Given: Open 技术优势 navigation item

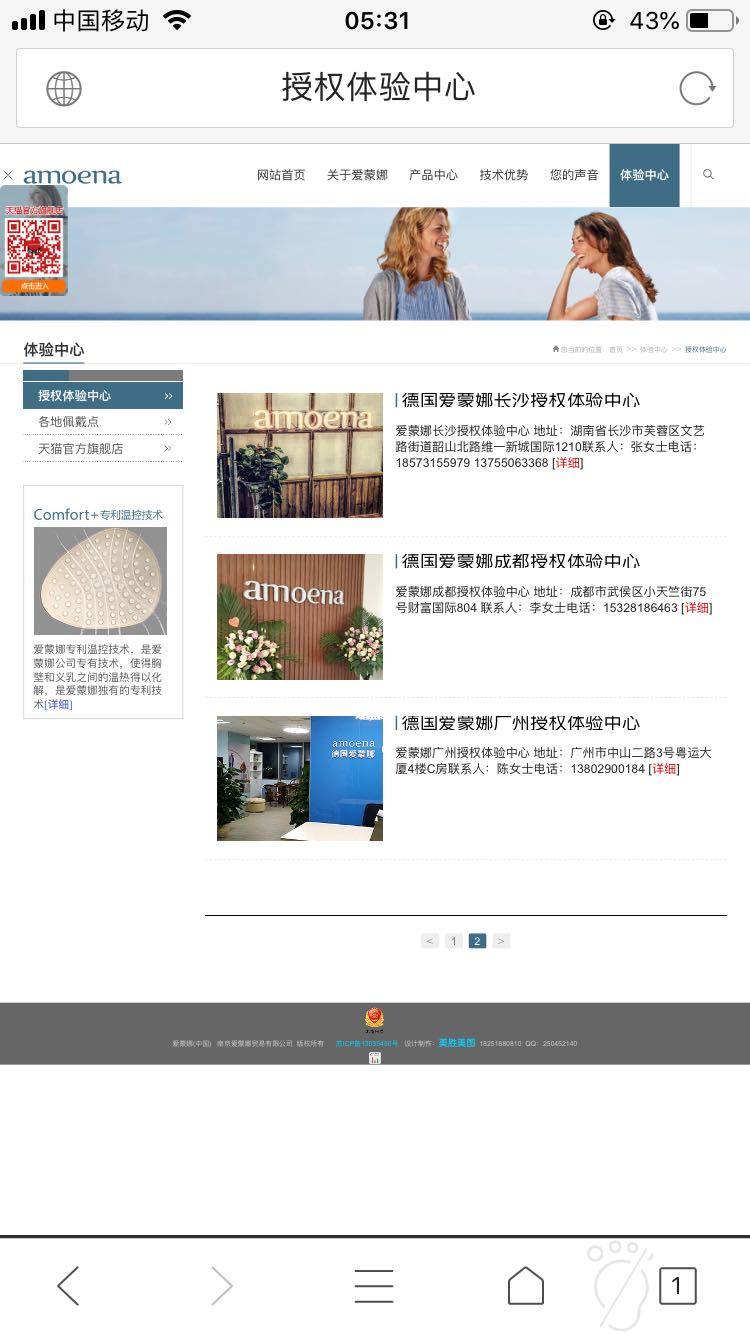Looking at the screenshot, I should pos(503,175).
